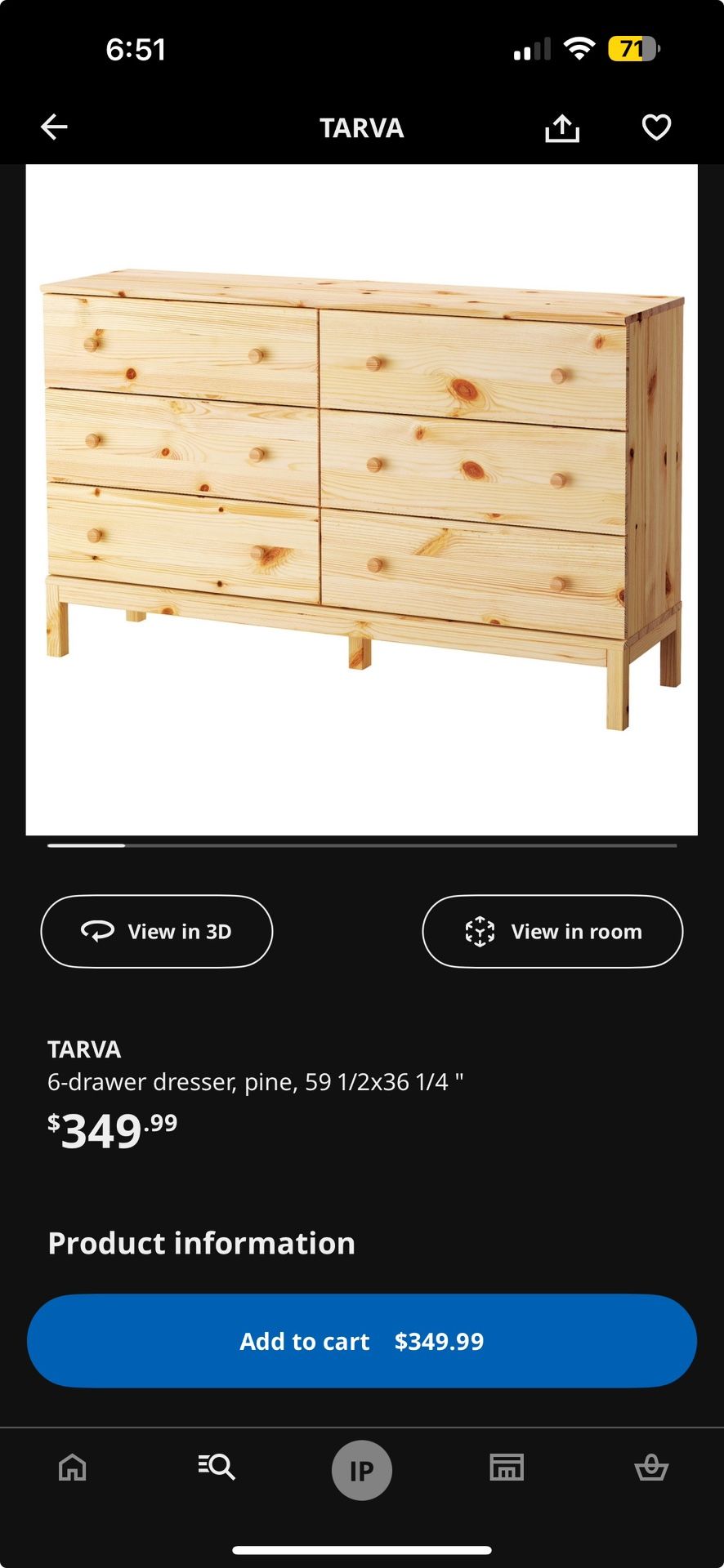
Task: Tap the TARVA title in the header
Action: [x=361, y=127]
